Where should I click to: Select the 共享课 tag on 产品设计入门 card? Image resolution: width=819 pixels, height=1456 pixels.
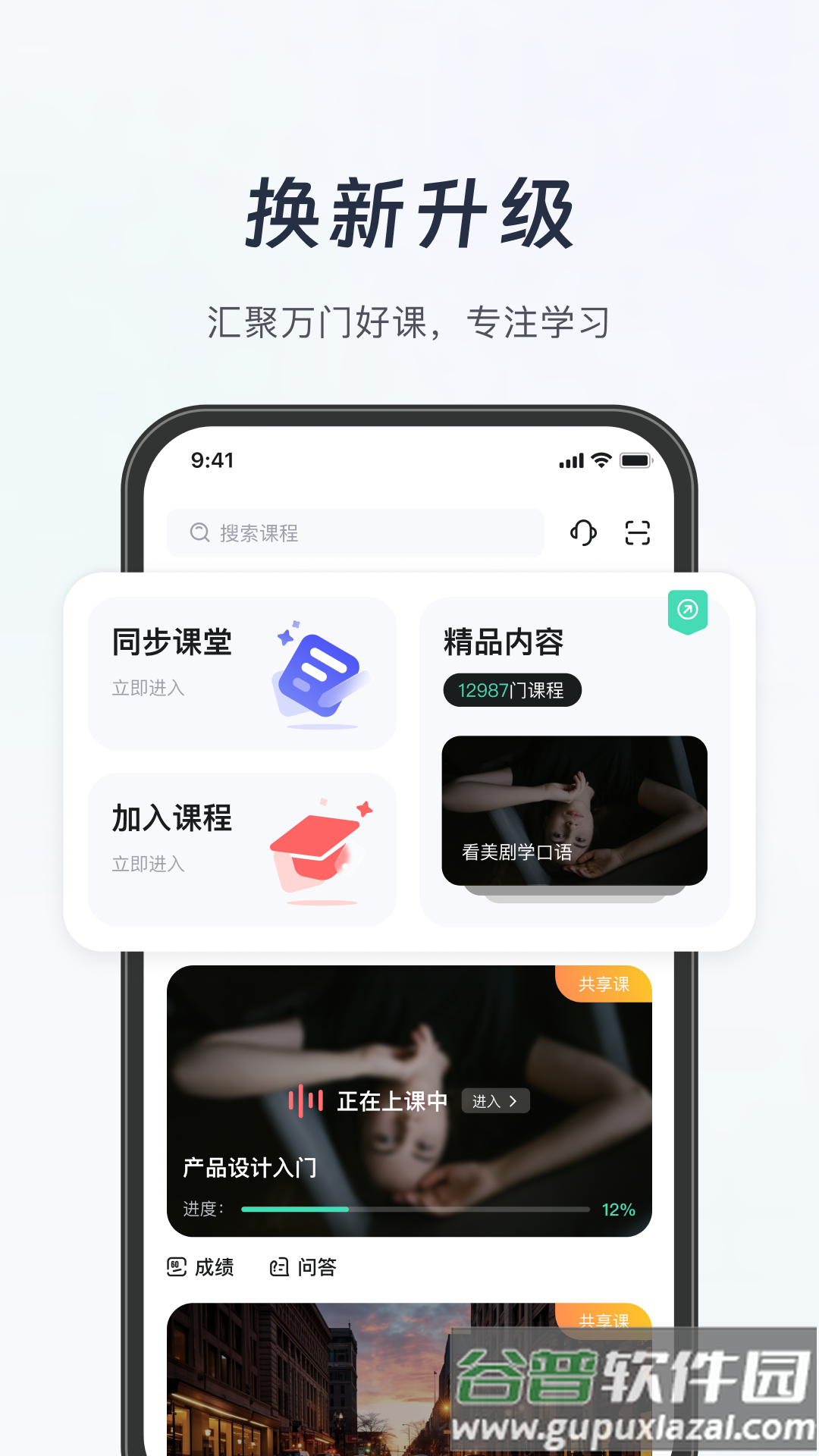pyautogui.click(x=604, y=982)
